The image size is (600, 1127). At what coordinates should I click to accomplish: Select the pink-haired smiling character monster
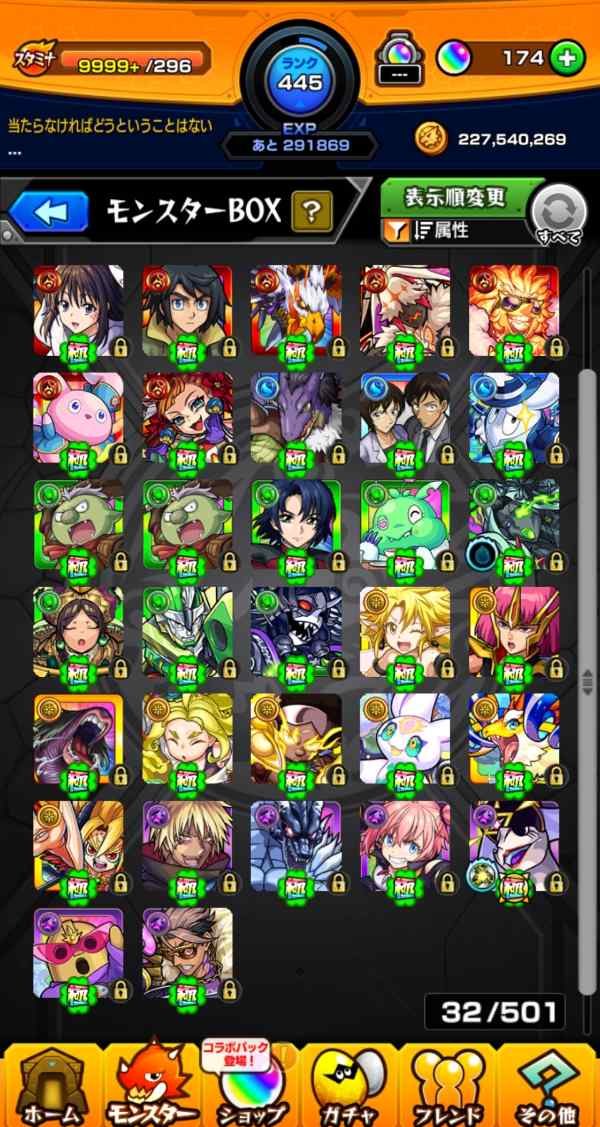pyautogui.click(x=404, y=846)
